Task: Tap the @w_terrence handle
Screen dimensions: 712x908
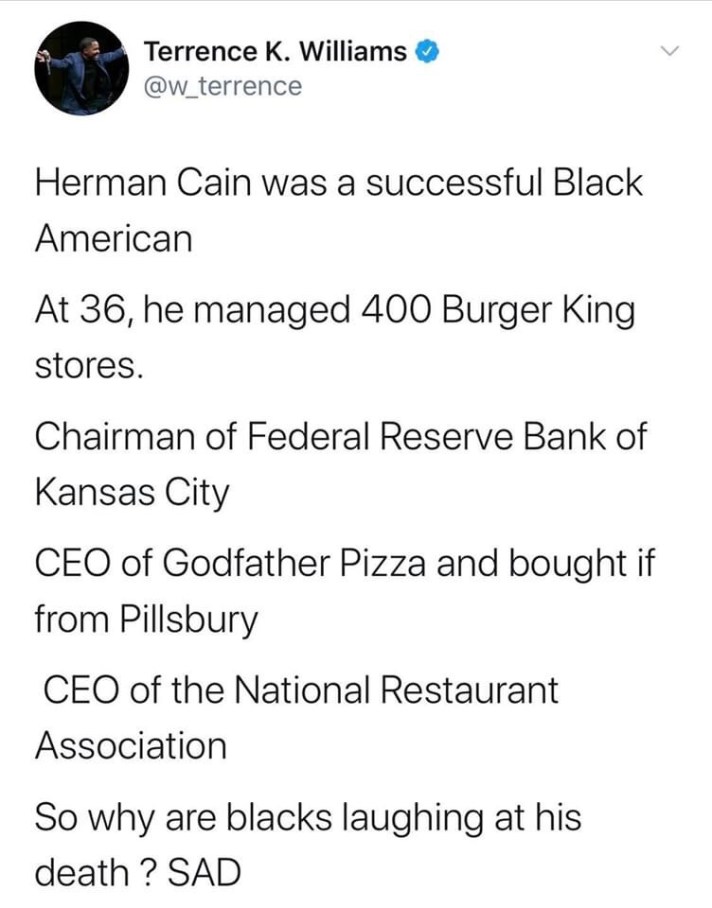Action: point(222,87)
